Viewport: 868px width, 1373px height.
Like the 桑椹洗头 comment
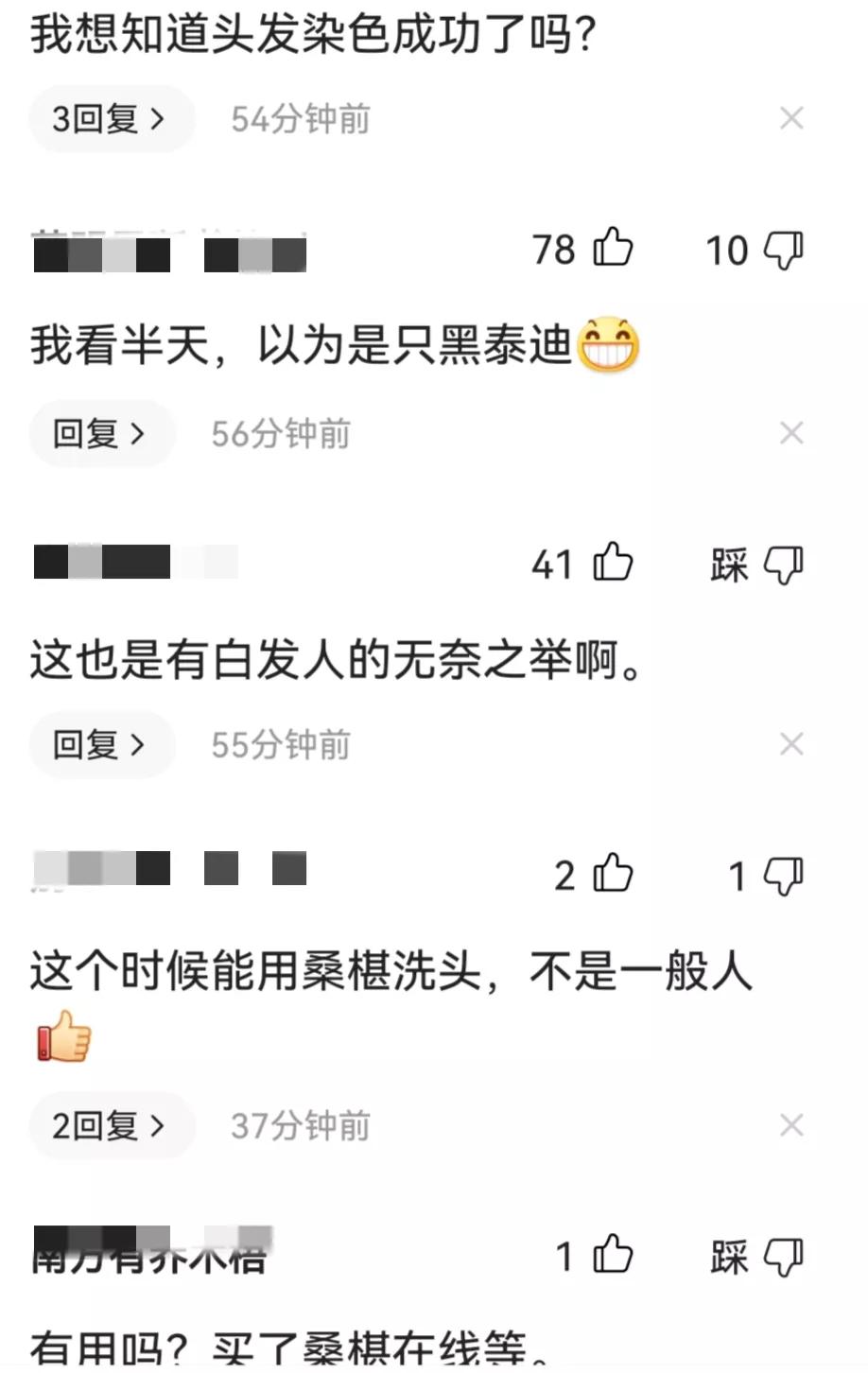[x=611, y=876]
